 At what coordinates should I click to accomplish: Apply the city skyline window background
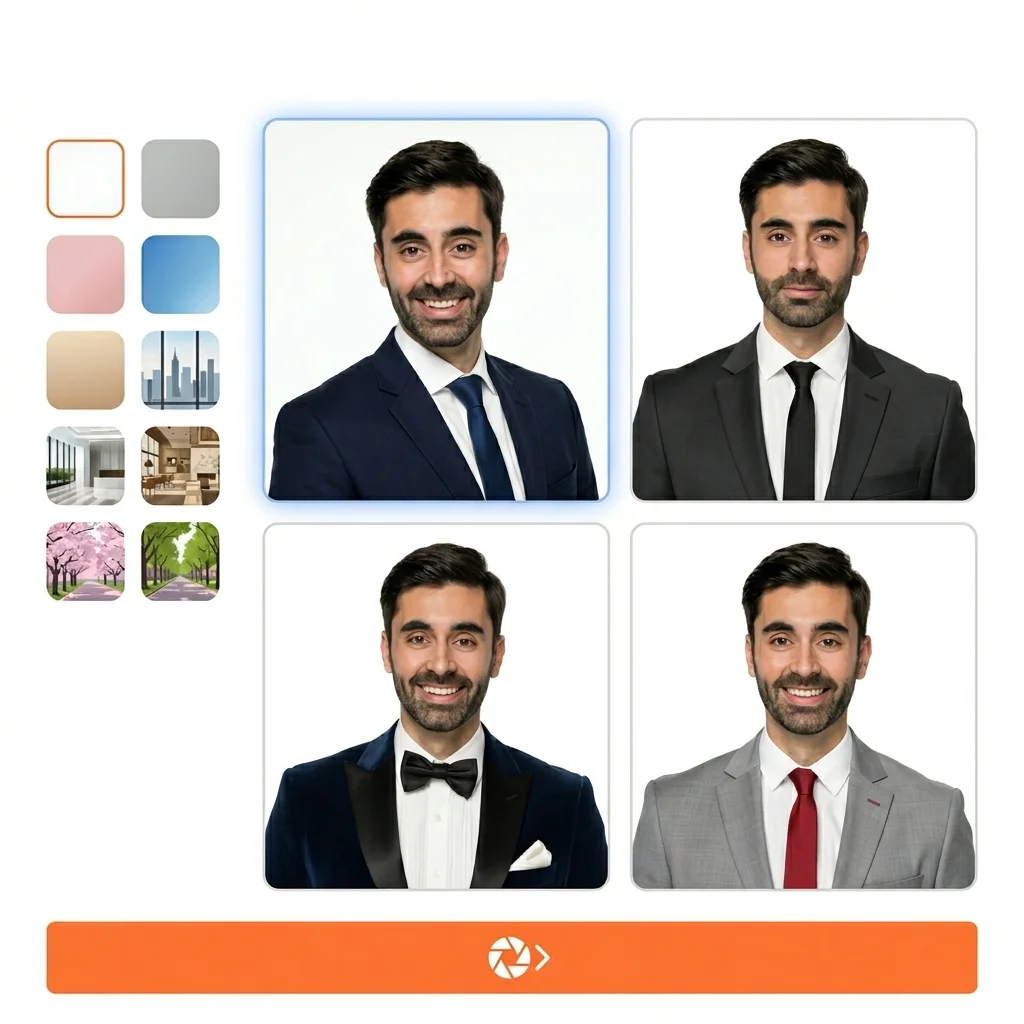click(180, 370)
